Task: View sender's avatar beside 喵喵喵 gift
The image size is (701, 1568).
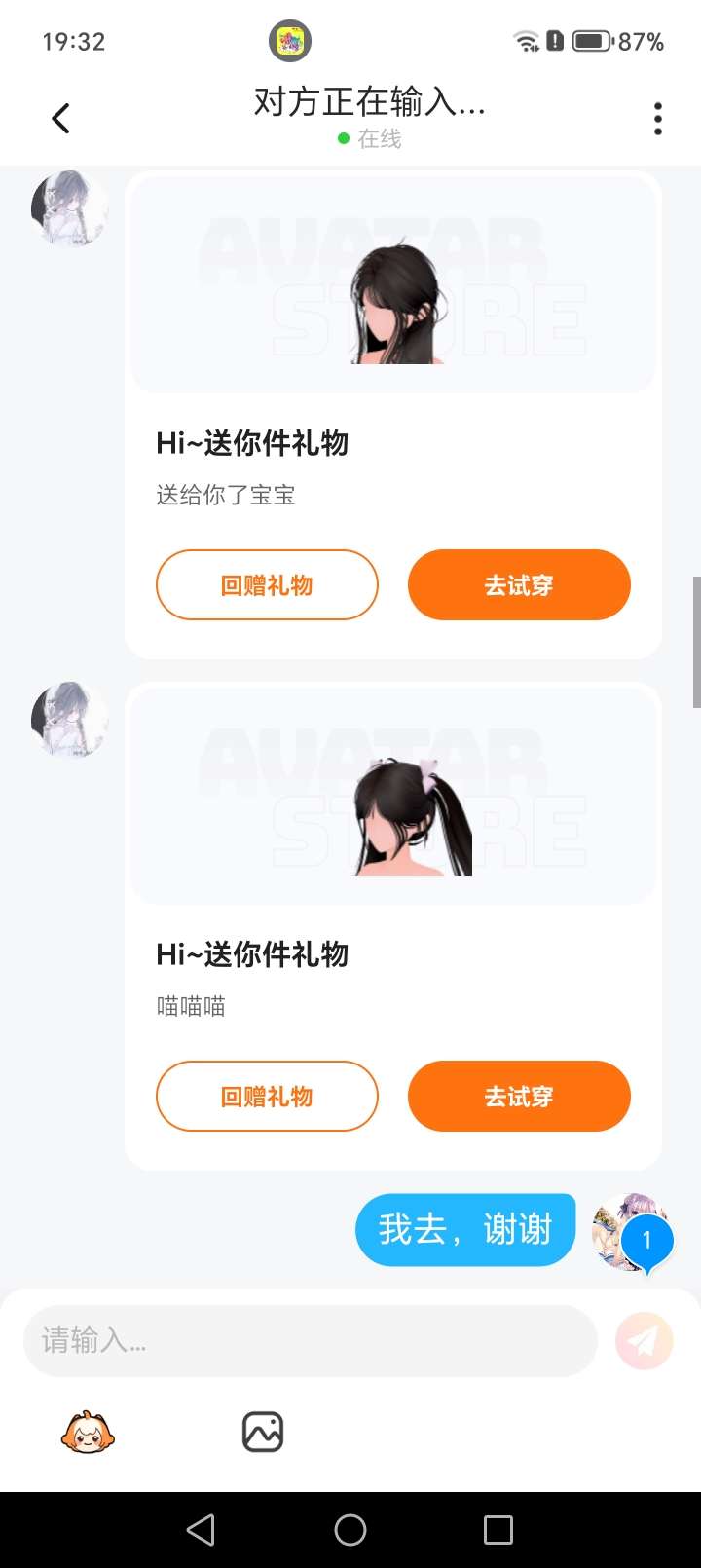Action: pos(69,719)
